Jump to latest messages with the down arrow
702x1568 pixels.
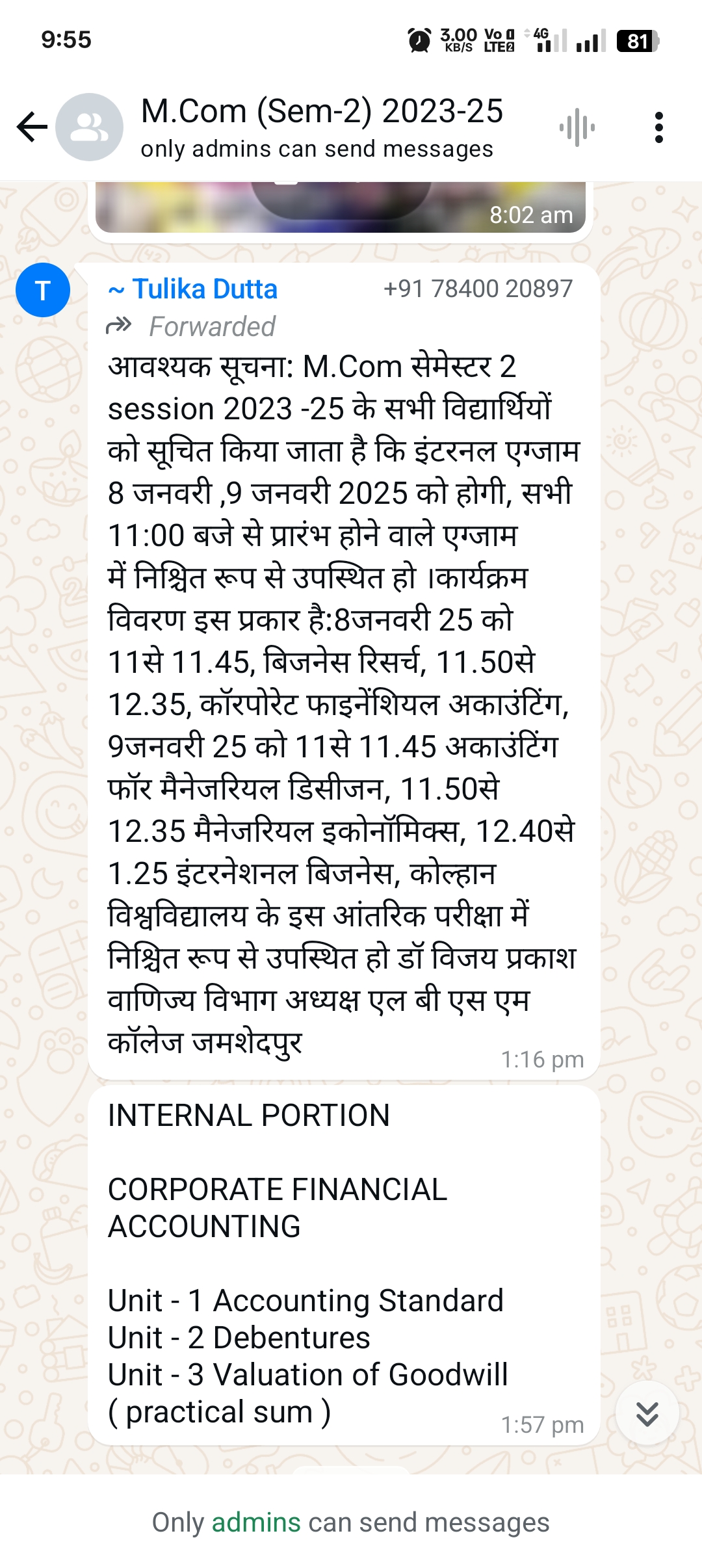(x=647, y=1414)
